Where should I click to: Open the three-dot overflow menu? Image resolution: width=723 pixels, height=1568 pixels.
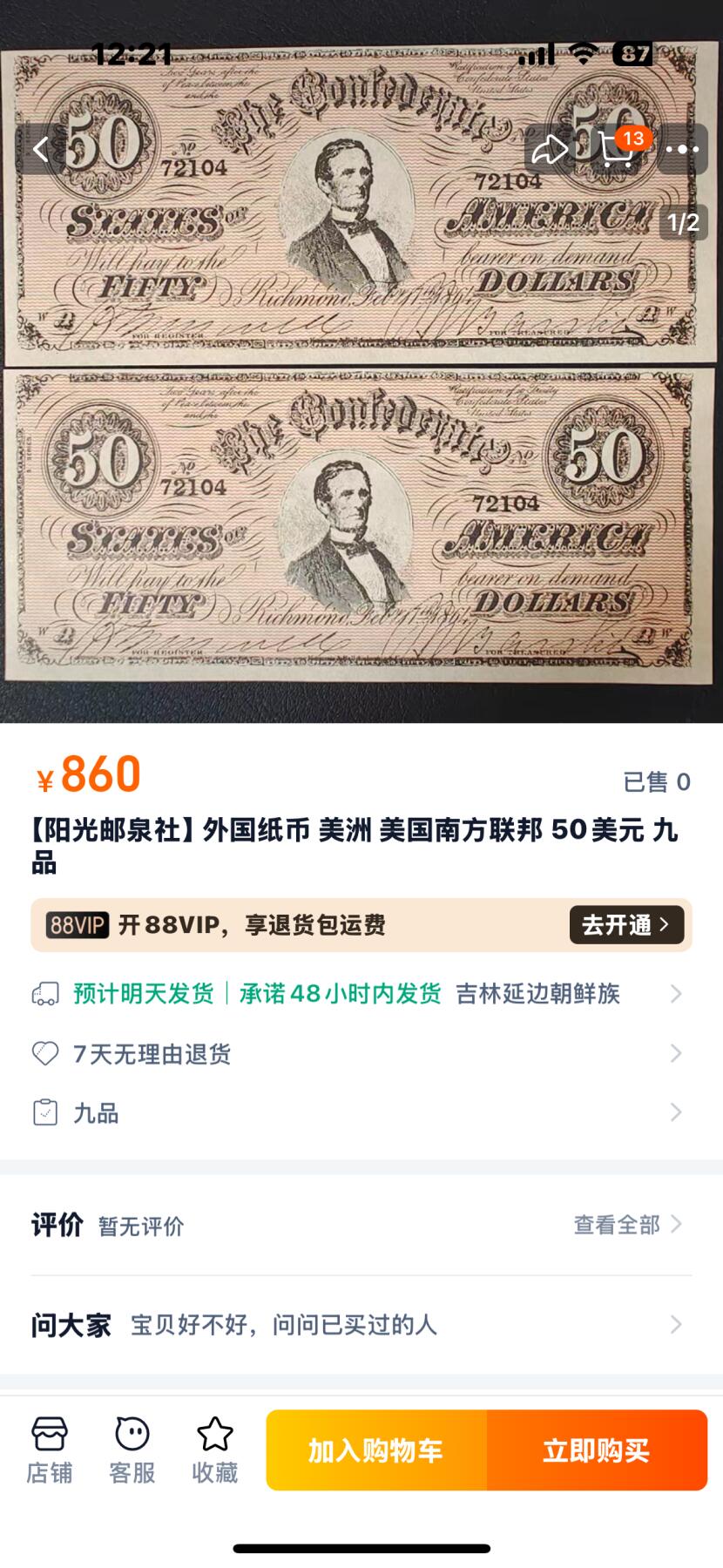coord(681,150)
